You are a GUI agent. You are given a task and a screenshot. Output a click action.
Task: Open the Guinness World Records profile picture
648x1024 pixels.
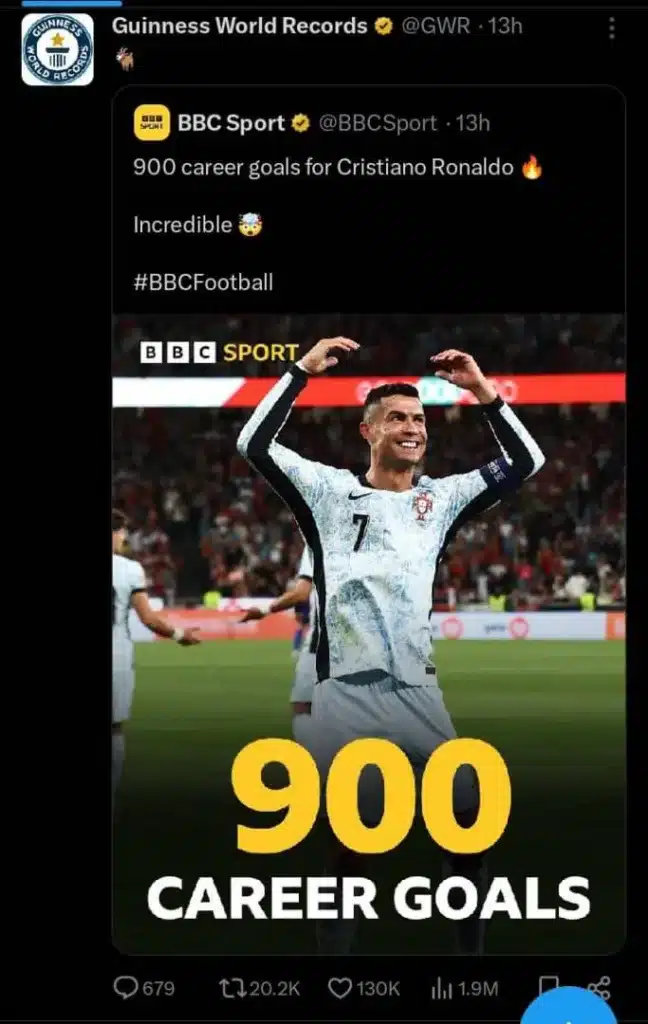tap(57, 49)
